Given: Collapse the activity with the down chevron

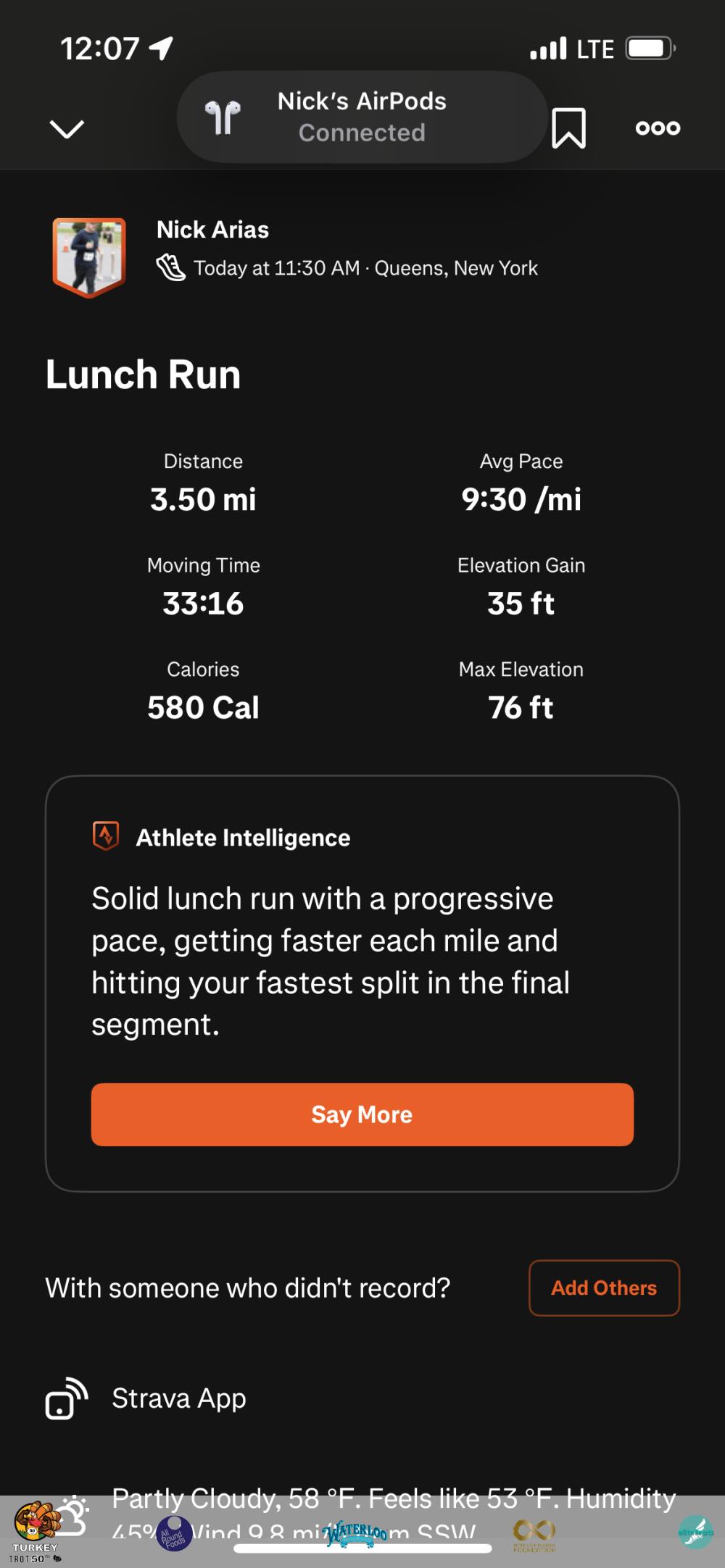Looking at the screenshot, I should tap(67, 129).
